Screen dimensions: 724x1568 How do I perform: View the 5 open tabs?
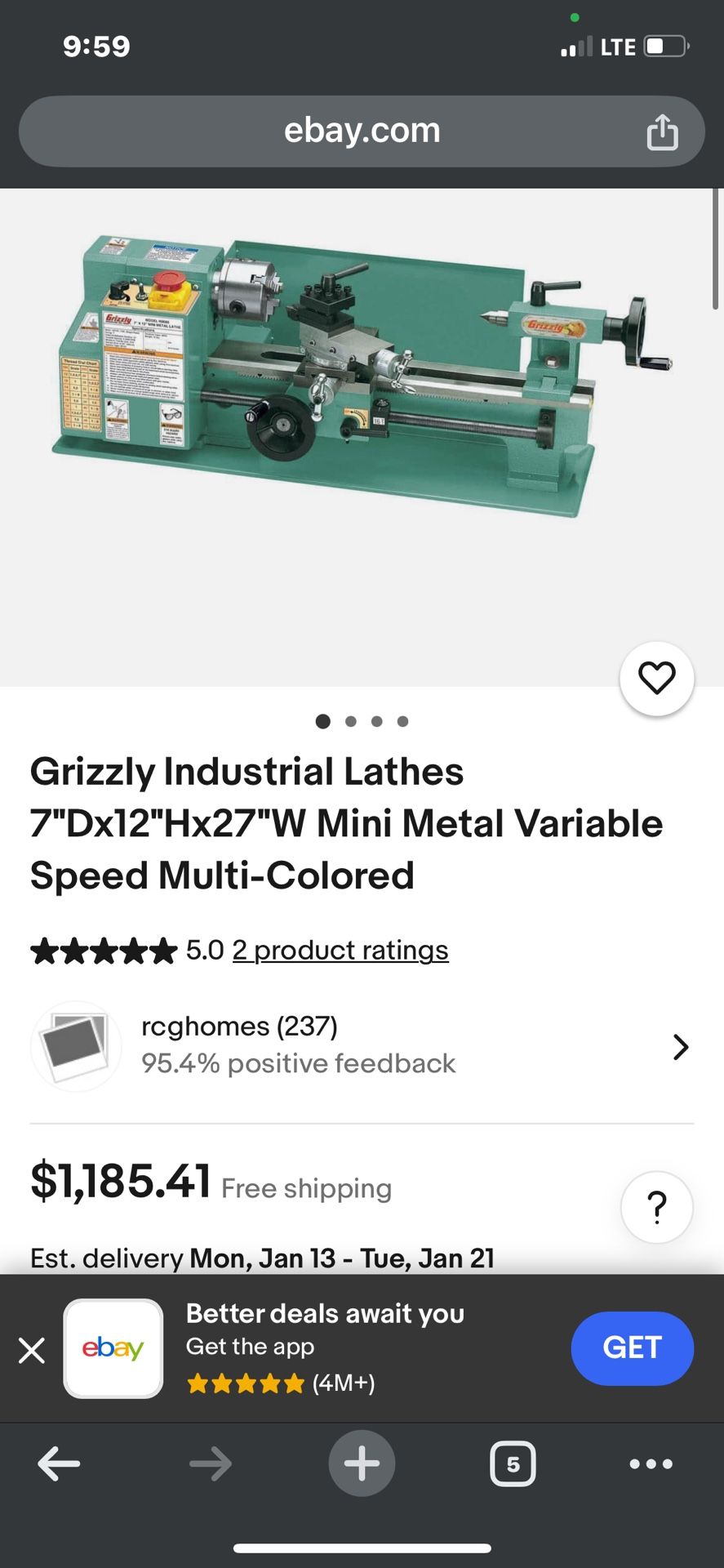513,1463
